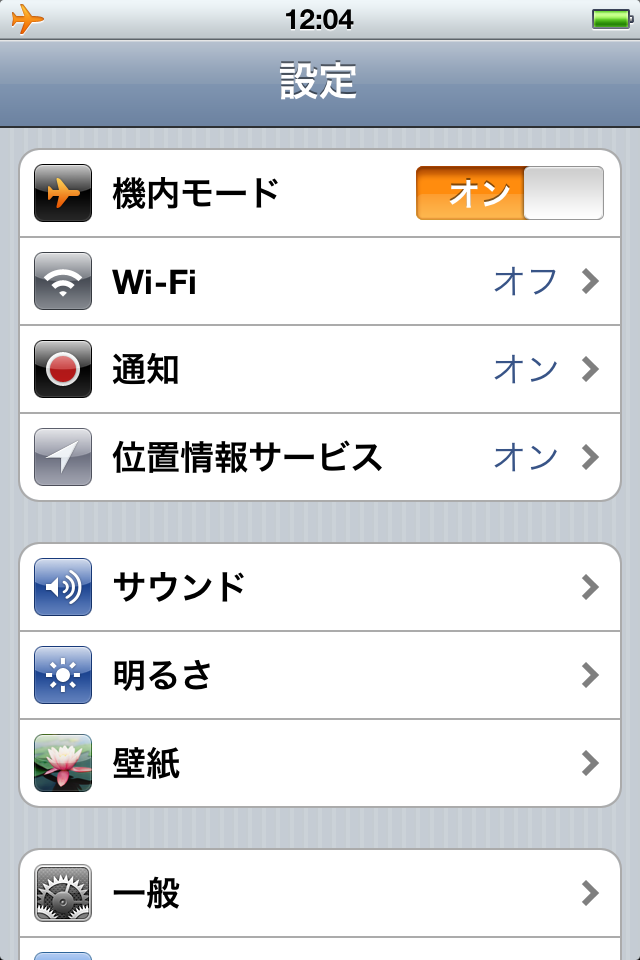Open 壁紙 settings
Image resolution: width=640 pixels, height=960 pixels.
pyautogui.click(x=320, y=763)
